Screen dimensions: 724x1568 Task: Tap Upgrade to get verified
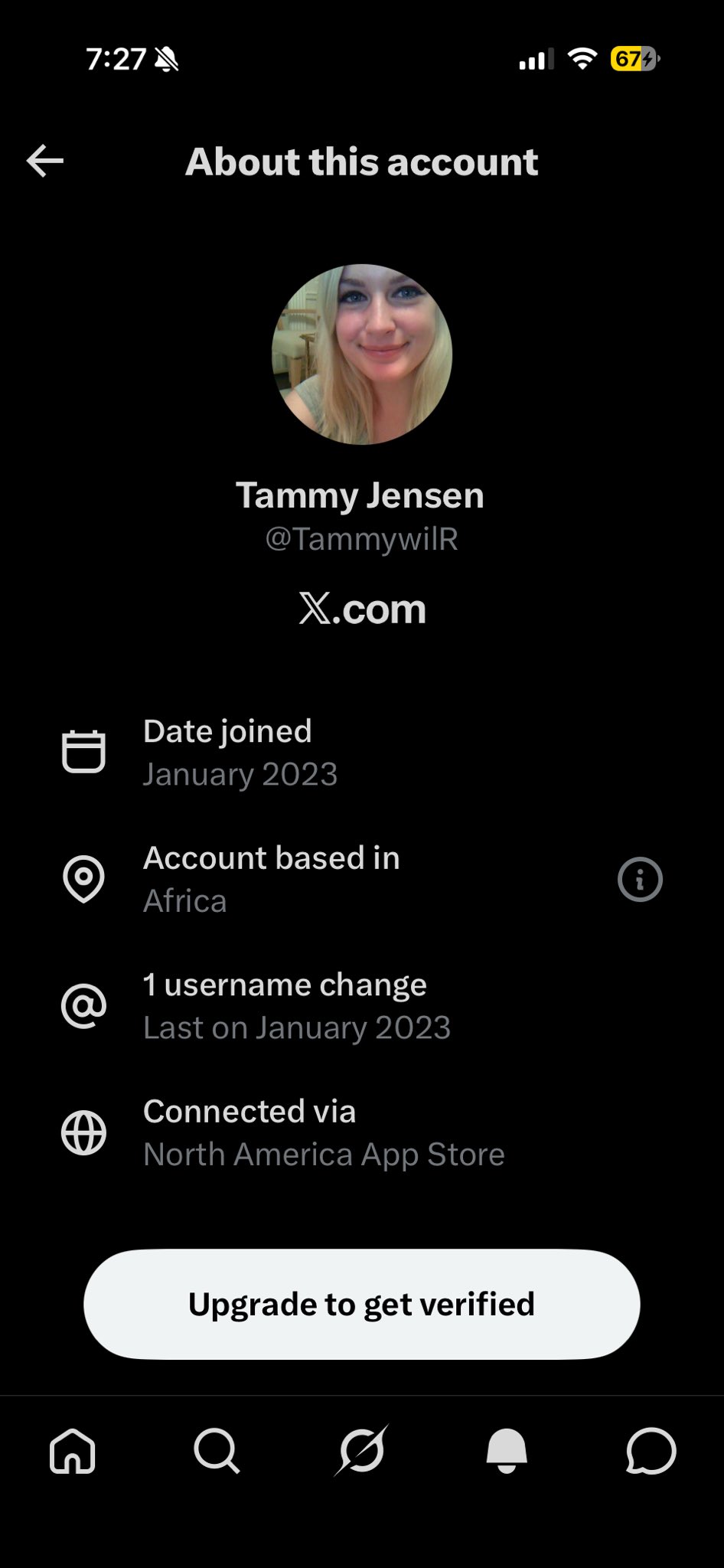(361, 1304)
